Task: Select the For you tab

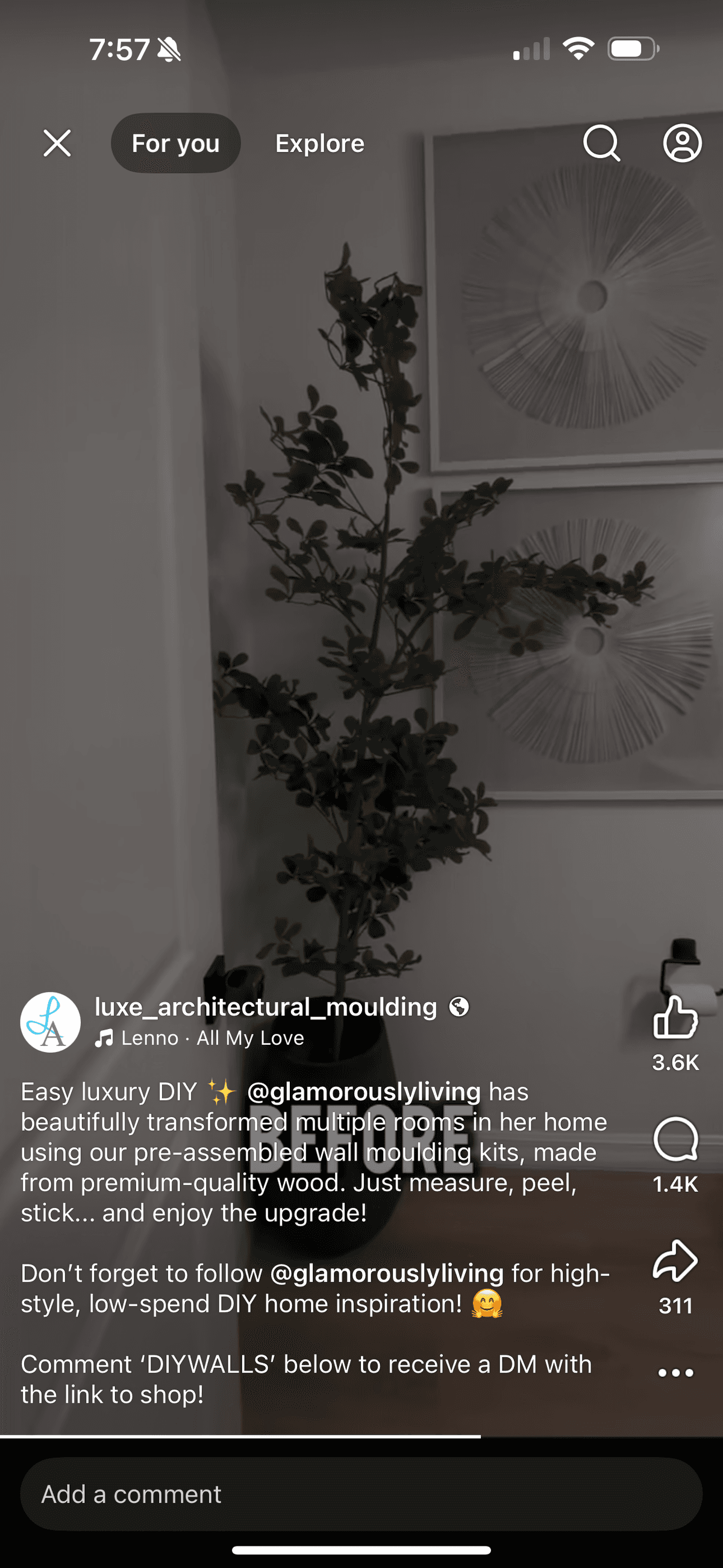Action: pyautogui.click(x=175, y=143)
